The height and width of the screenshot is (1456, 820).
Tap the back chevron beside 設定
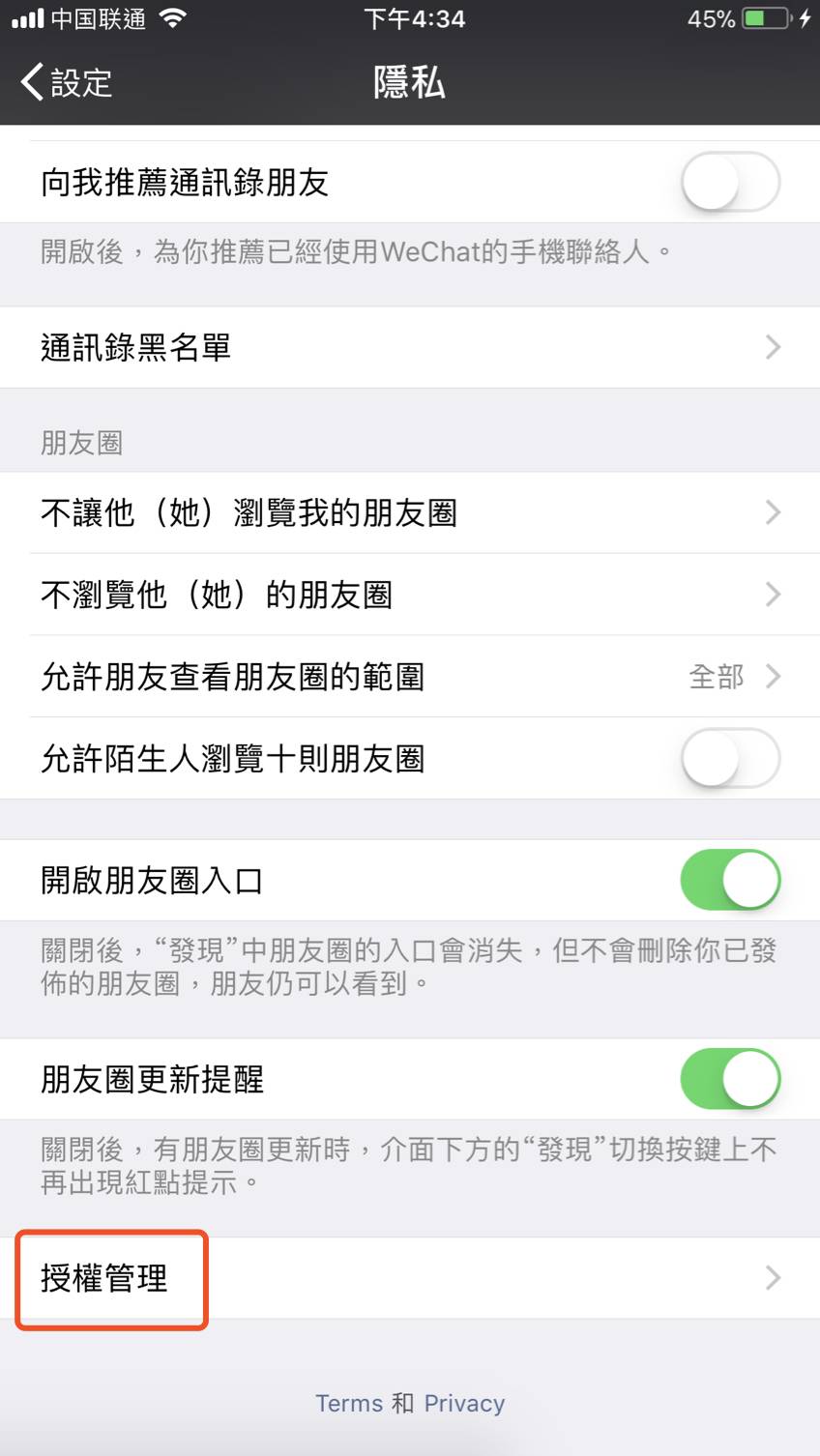click(29, 83)
